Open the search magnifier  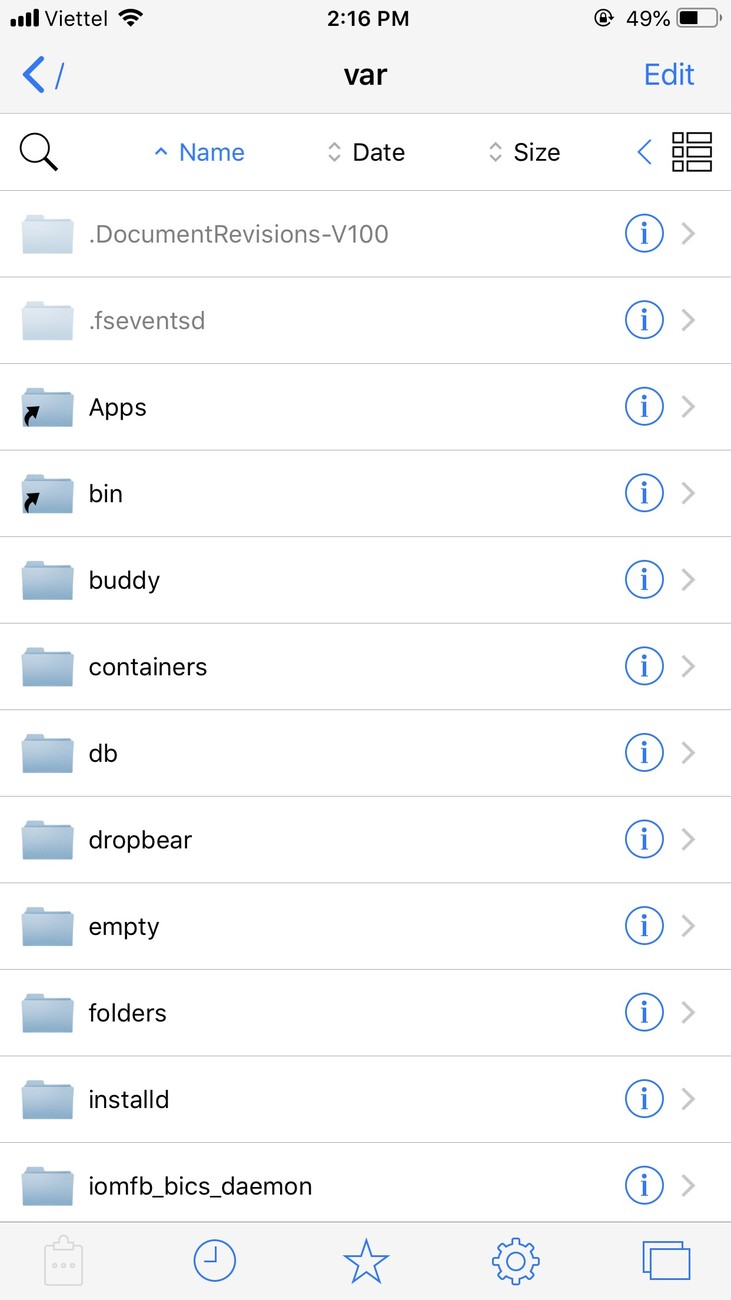click(39, 152)
